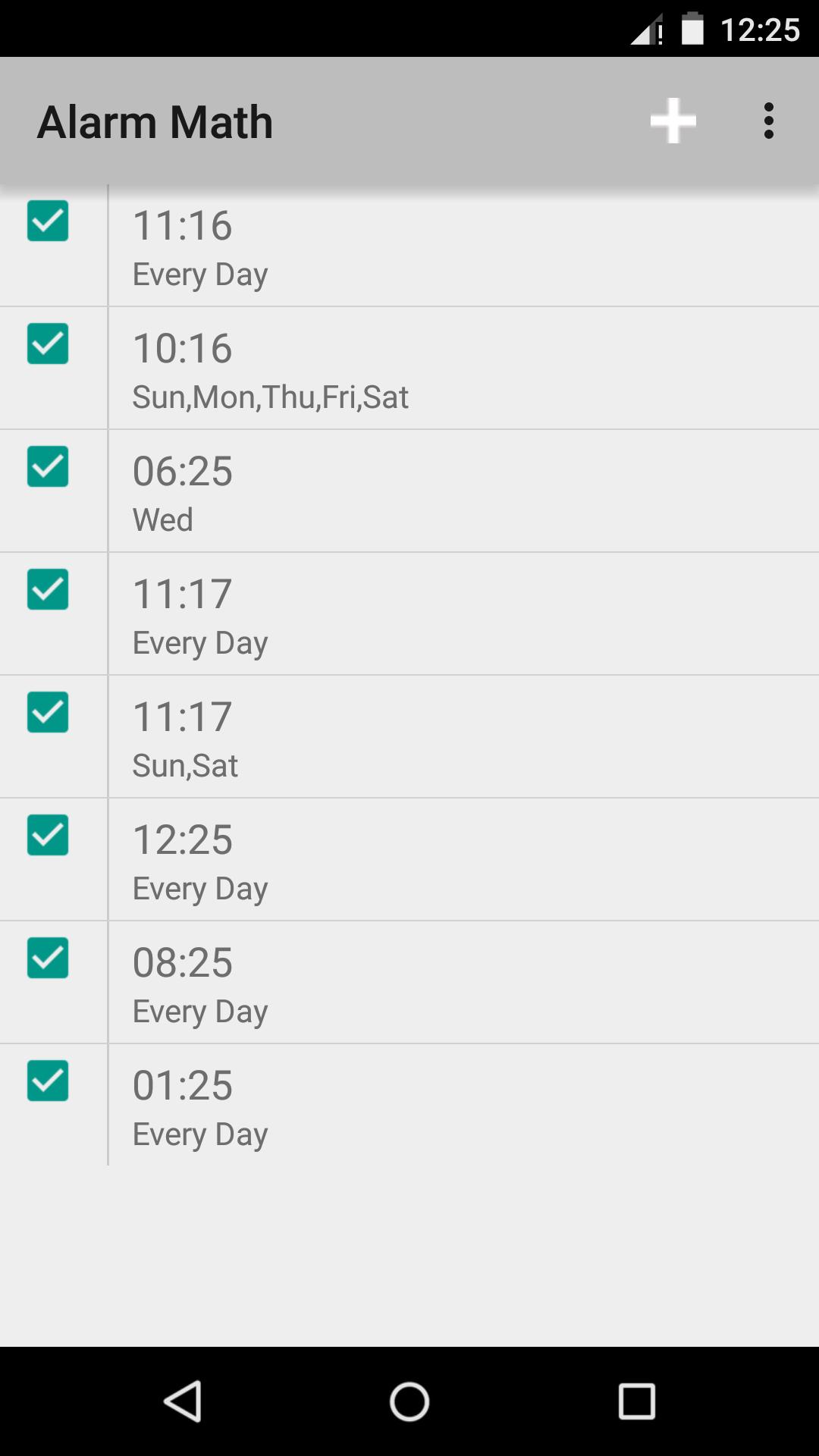This screenshot has height=1456, width=819.
Task: Disable the 11:16 Every Day alarm
Action: (x=49, y=221)
